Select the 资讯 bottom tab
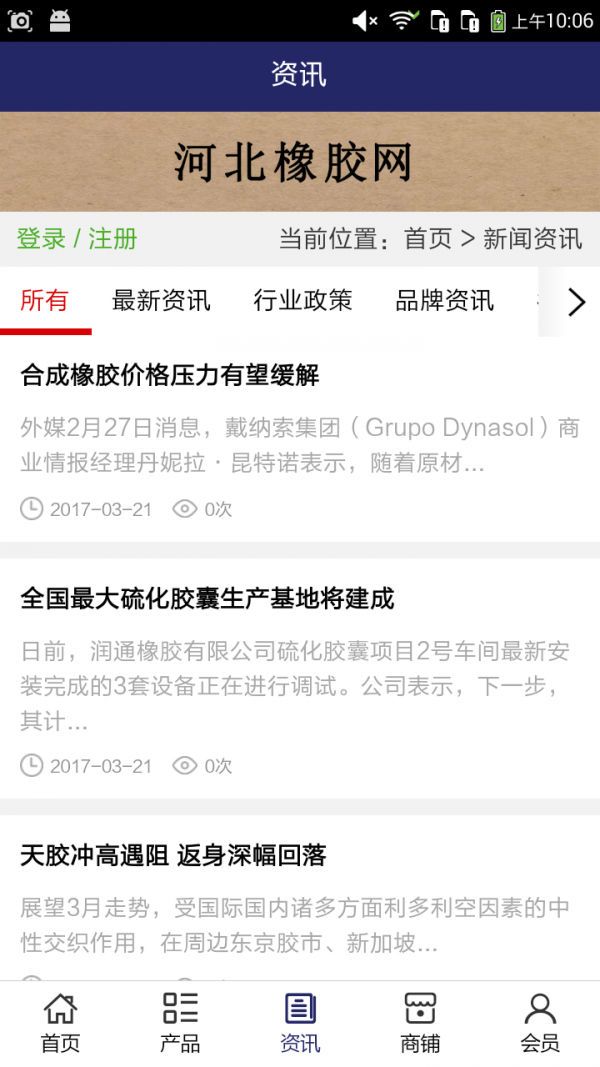This screenshot has height=1067, width=600. [x=300, y=1023]
